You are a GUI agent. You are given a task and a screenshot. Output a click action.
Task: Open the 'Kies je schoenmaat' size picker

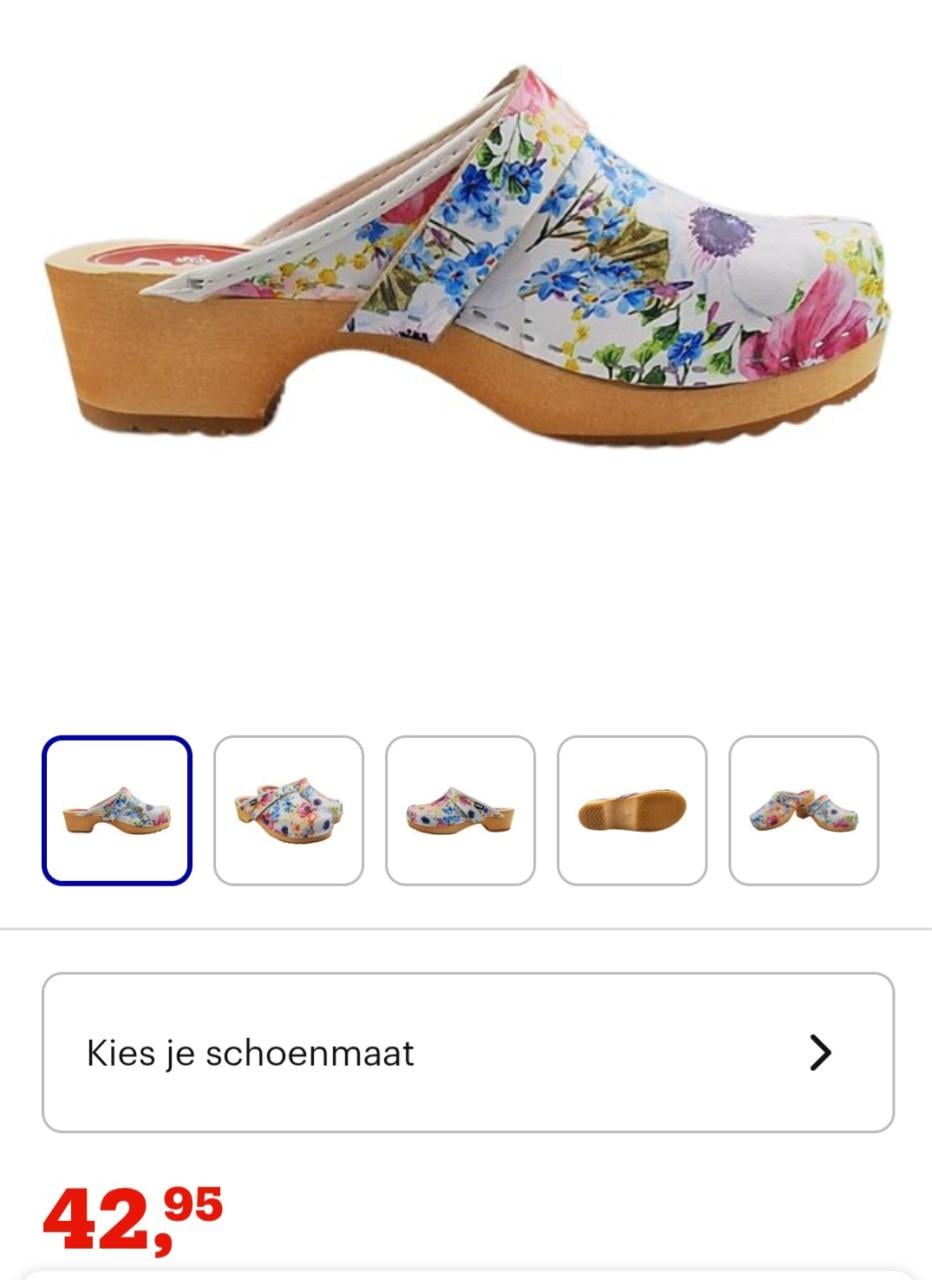coord(468,1052)
